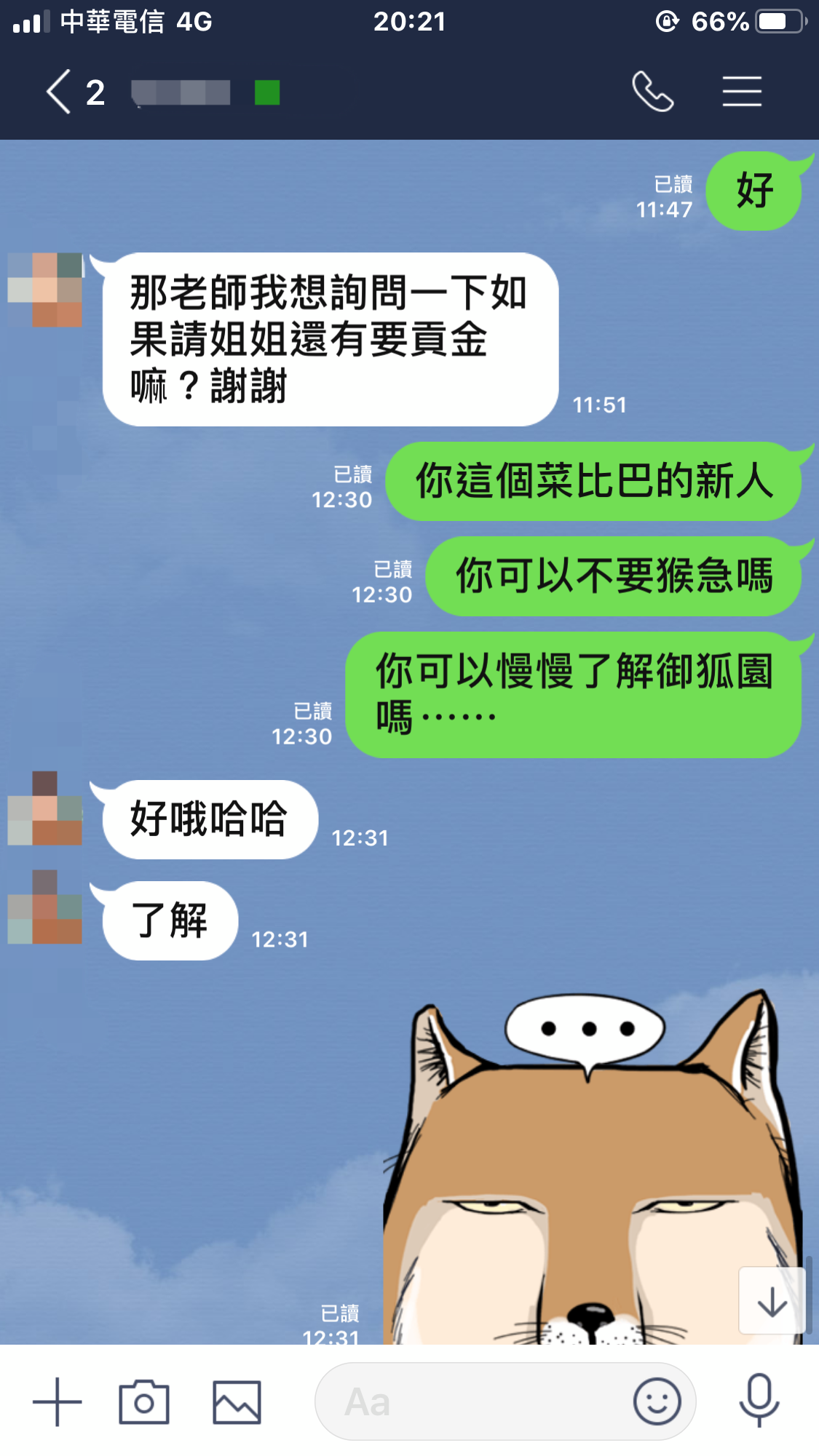Record a voice message with microphone

[x=759, y=1400]
